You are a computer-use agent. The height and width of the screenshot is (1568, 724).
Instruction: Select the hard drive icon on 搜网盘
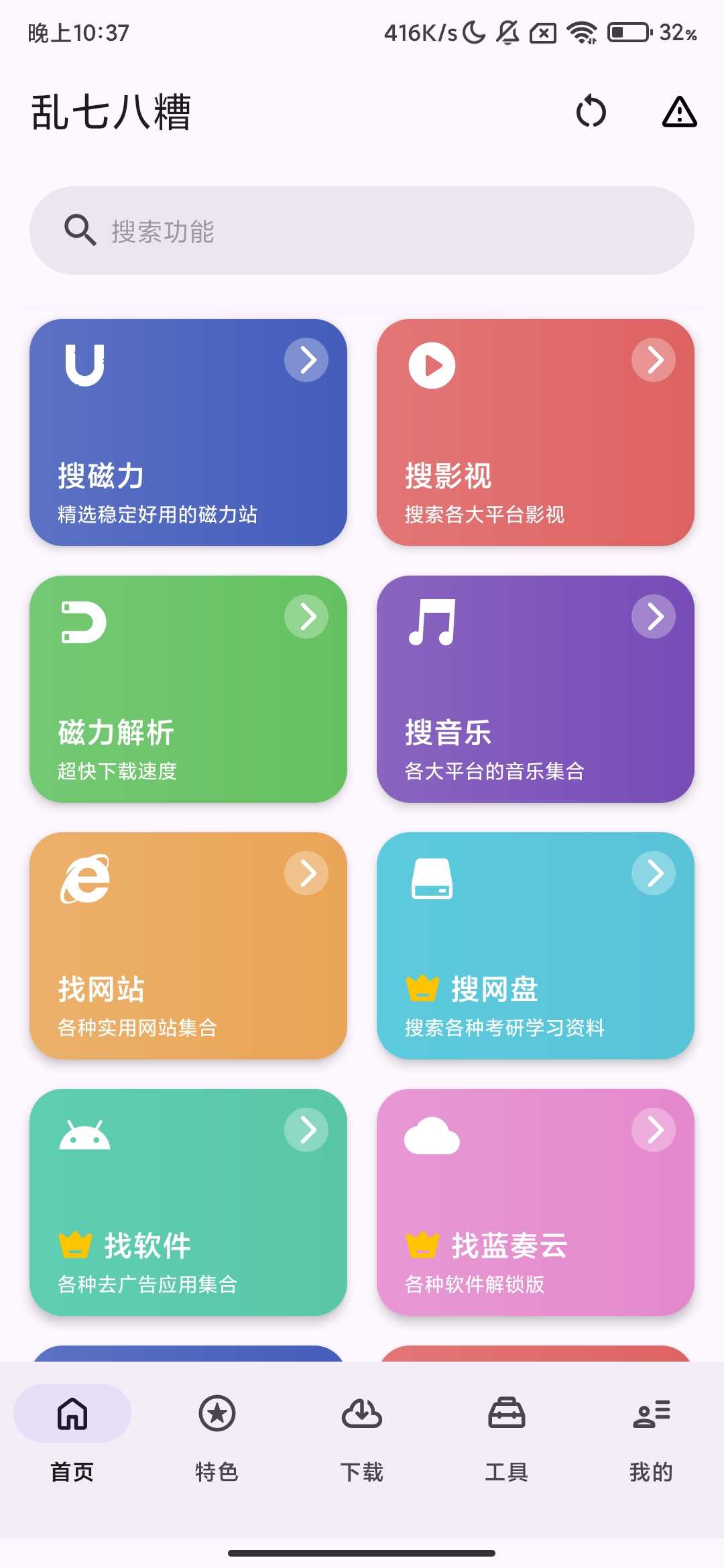pyautogui.click(x=432, y=880)
